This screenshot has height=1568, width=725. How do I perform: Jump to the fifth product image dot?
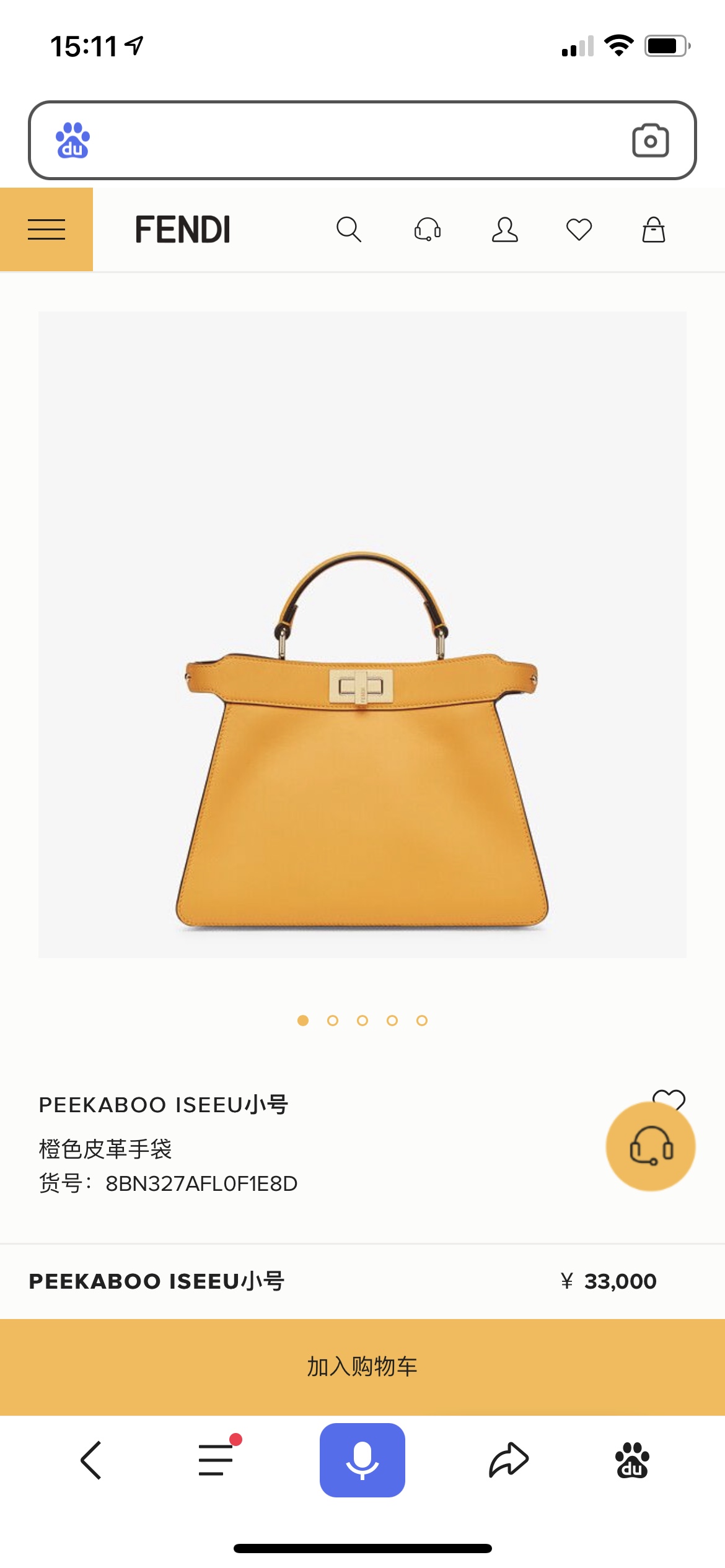pos(422,1020)
